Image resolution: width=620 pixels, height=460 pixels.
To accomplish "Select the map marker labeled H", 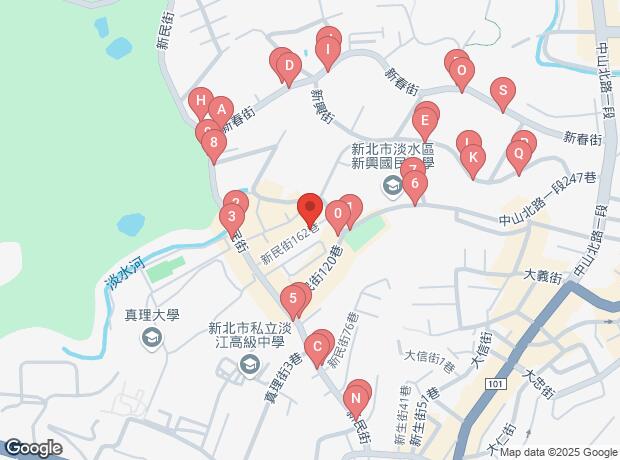I will [200, 101].
